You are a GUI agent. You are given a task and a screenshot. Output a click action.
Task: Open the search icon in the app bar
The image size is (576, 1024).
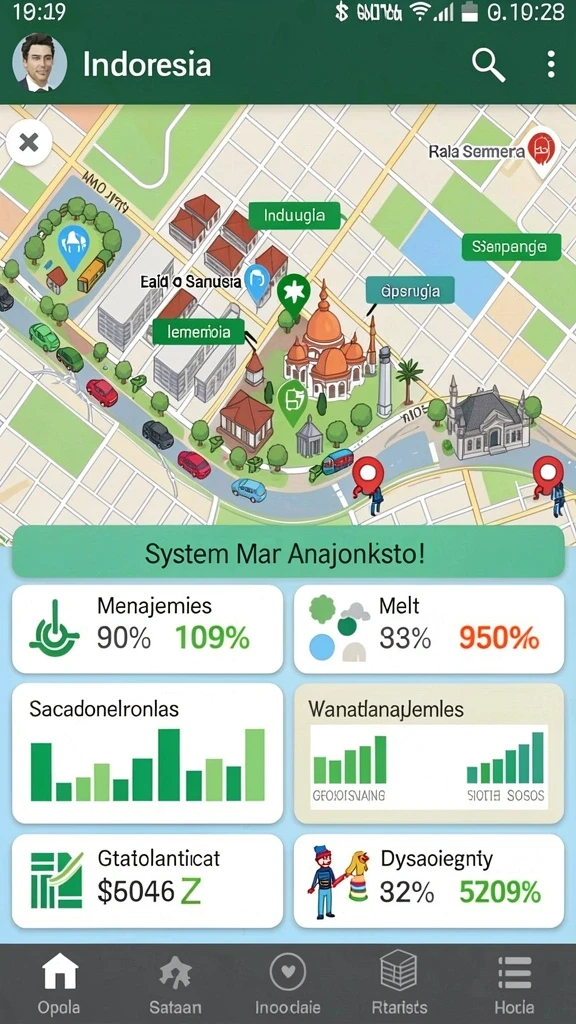488,65
